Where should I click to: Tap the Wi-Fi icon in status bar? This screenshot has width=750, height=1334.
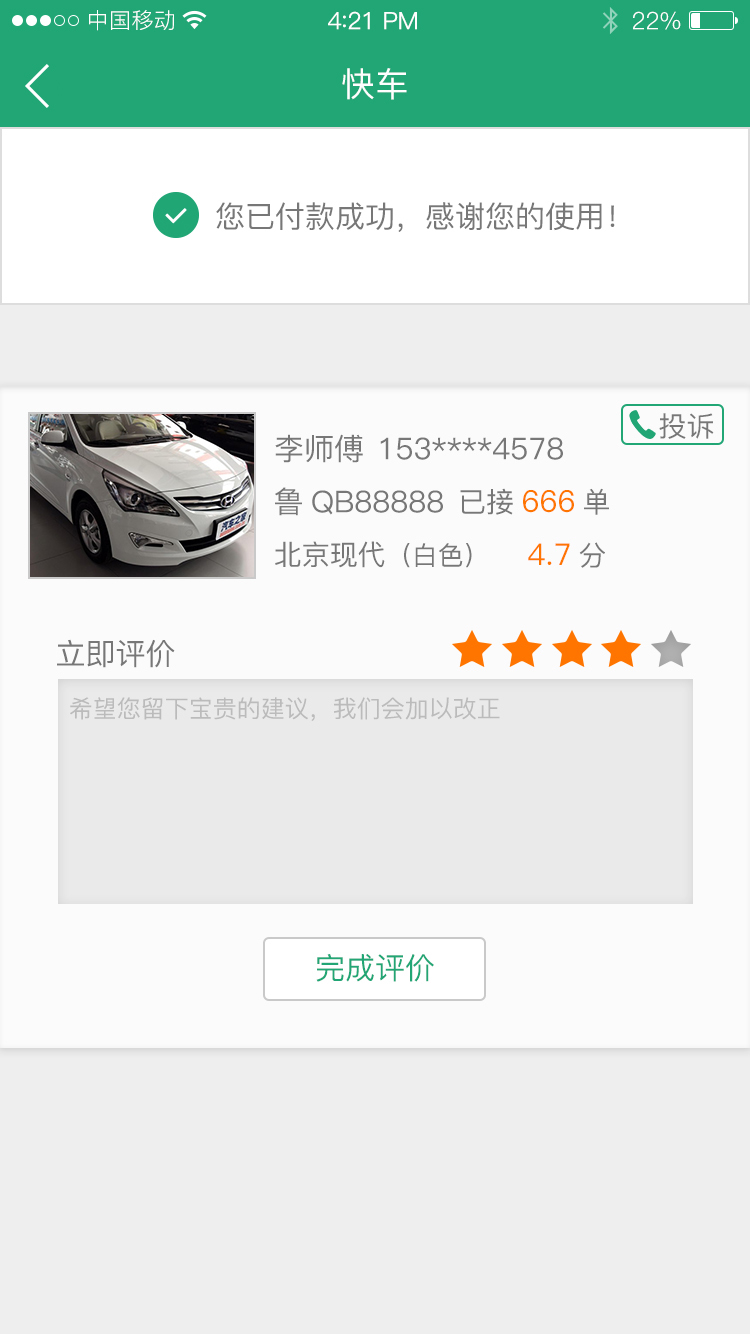click(x=196, y=18)
